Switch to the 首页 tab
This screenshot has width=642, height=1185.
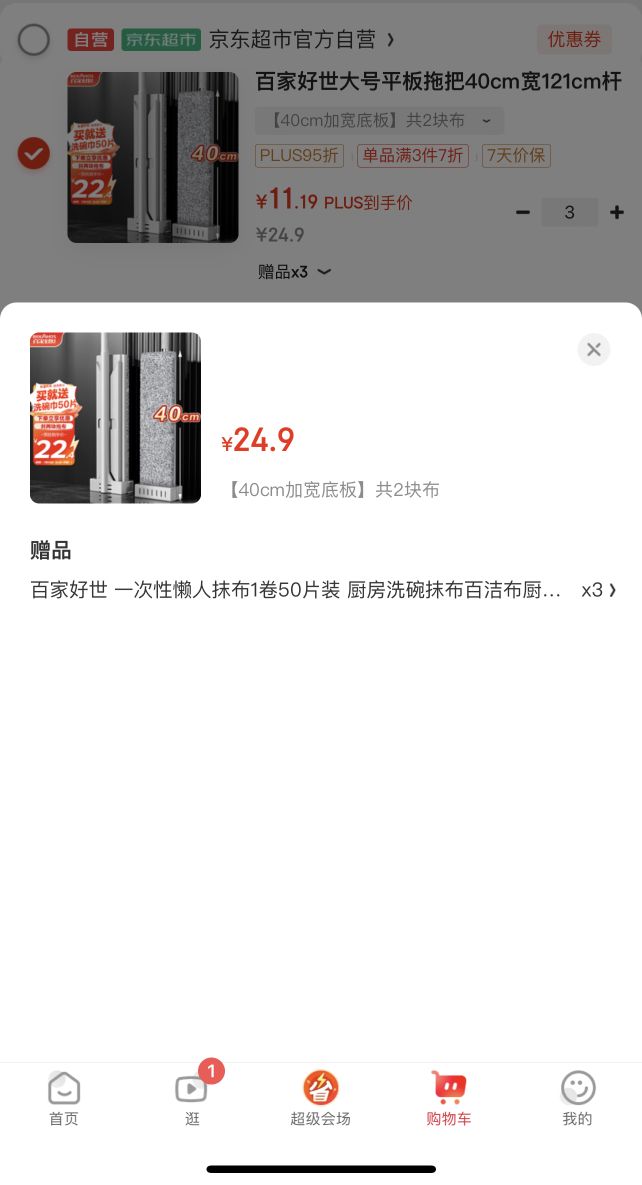pyautogui.click(x=64, y=1098)
